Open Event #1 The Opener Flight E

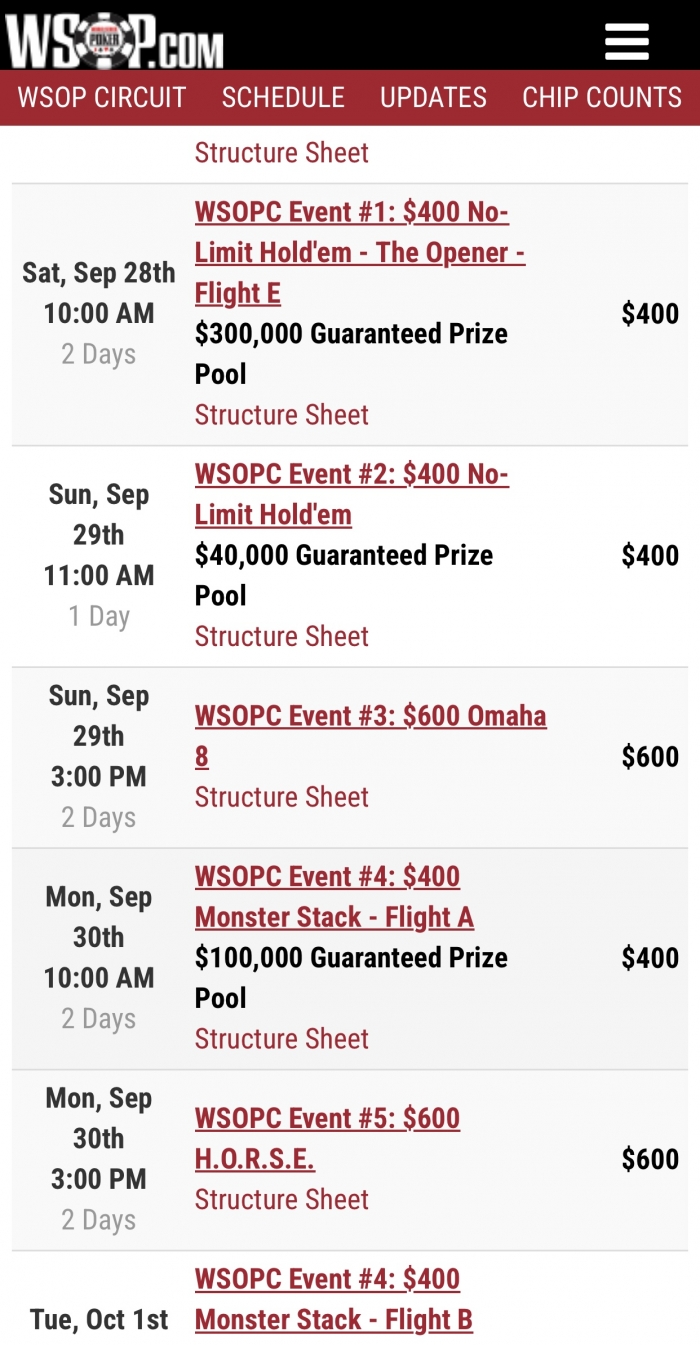click(x=360, y=253)
